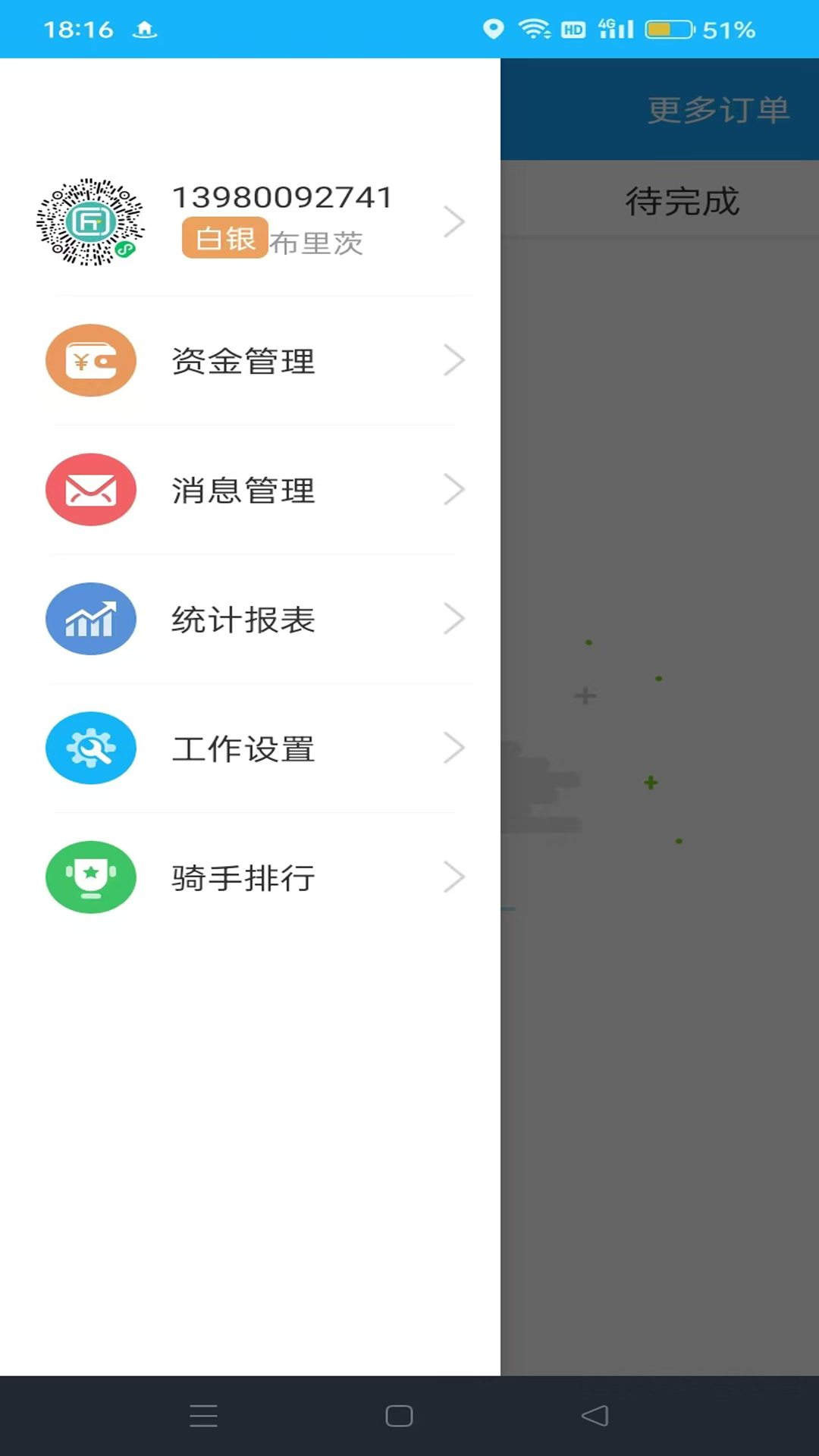Tap the battery level indicator
Screen dimensions: 819x1456
pos(667,30)
